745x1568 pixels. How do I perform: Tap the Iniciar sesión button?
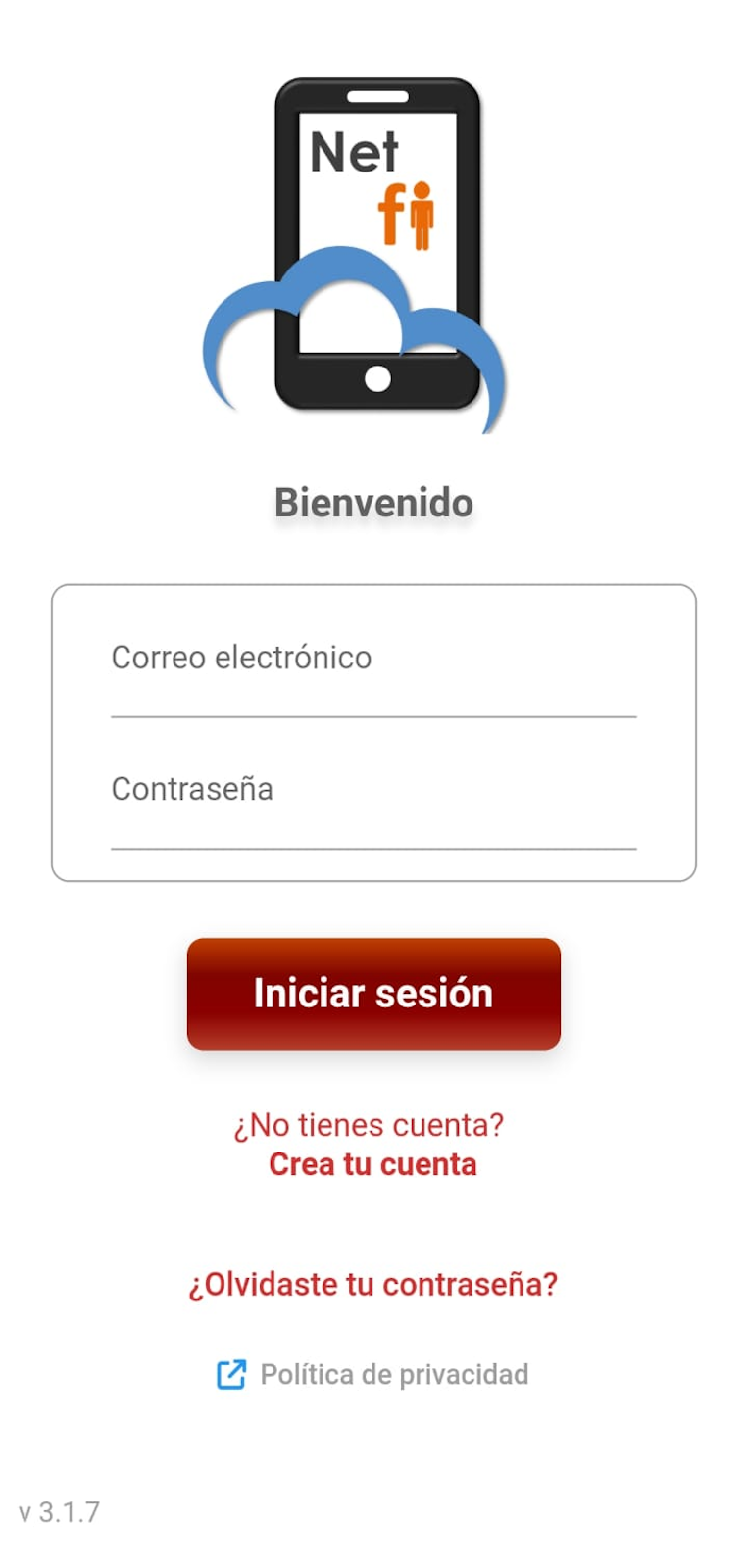373,994
